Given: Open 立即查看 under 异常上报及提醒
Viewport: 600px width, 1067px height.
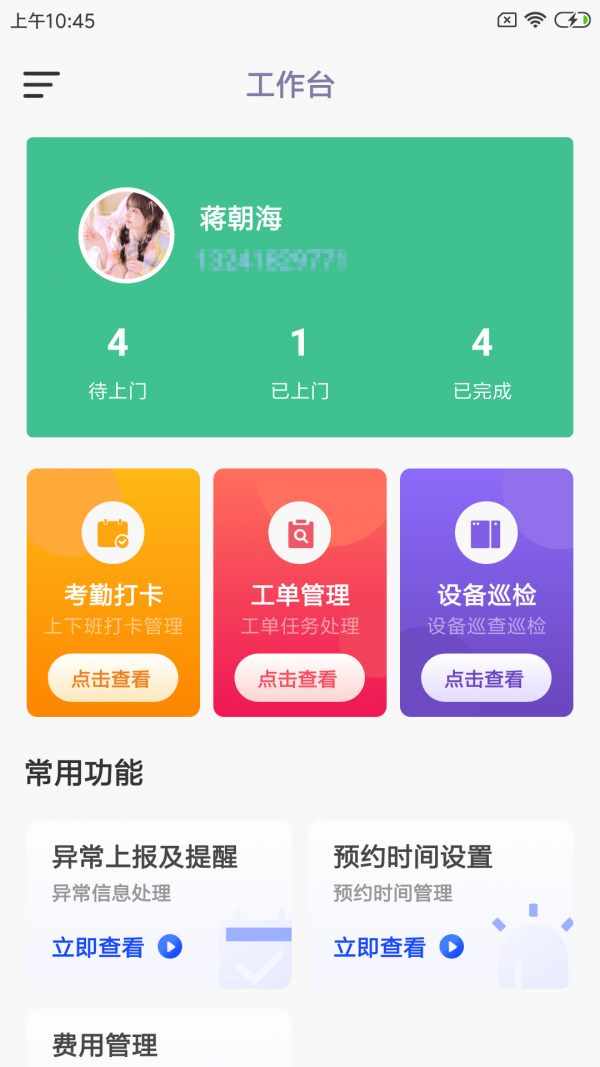Looking at the screenshot, I should [116, 947].
